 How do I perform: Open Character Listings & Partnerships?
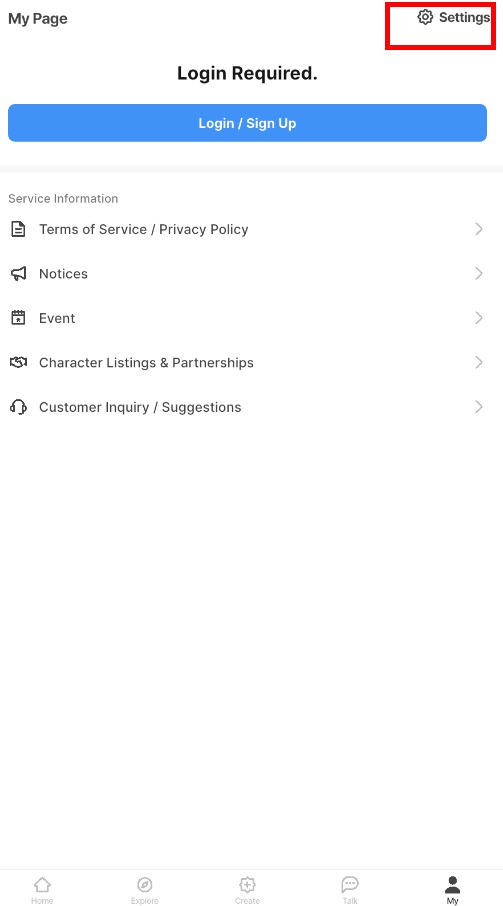click(247, 363)
